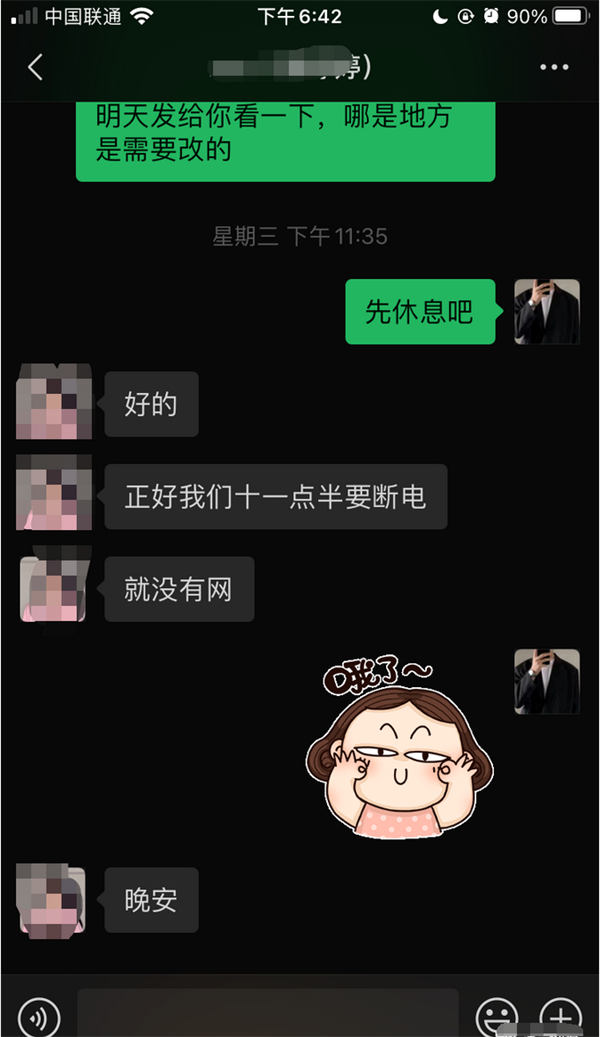This screenshot has width=600, height=1037.
Task: Open the chat's three-dot overflow menu
Action: click(555, 67)
